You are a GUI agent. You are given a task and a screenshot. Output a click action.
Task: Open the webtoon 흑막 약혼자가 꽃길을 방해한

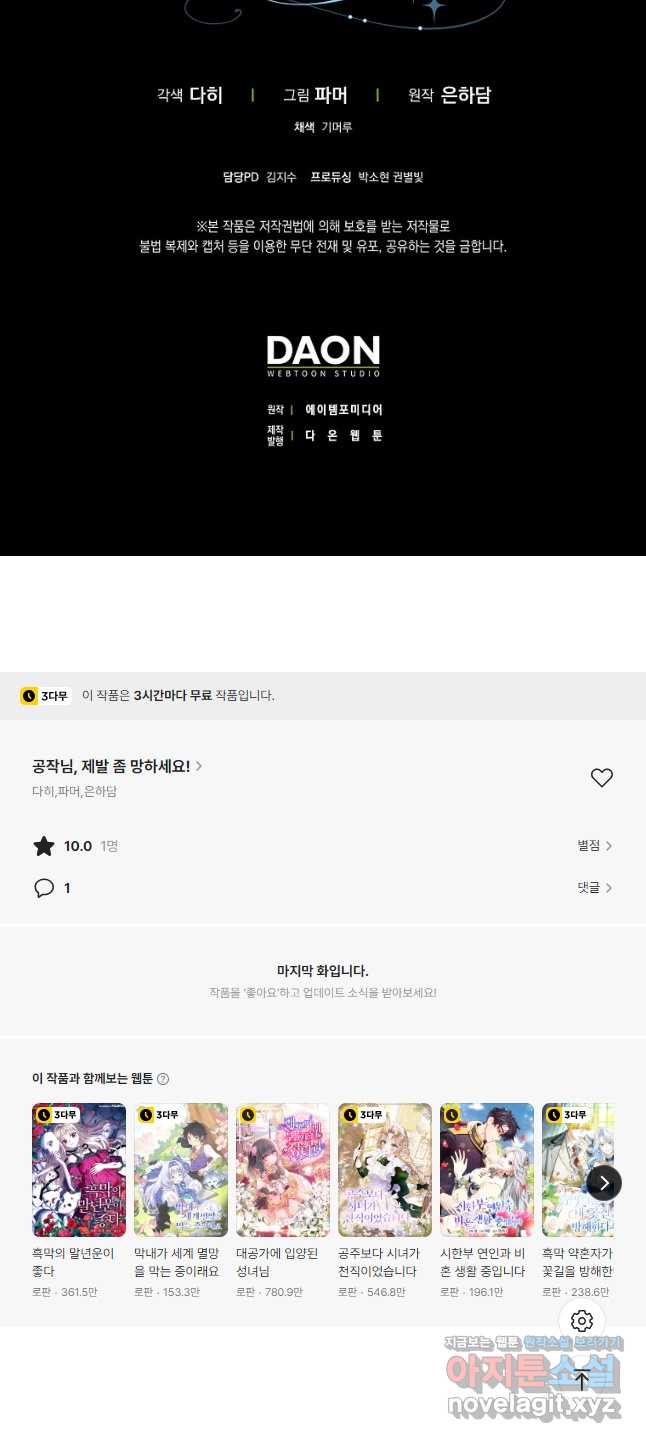[x=577, y=1170]
